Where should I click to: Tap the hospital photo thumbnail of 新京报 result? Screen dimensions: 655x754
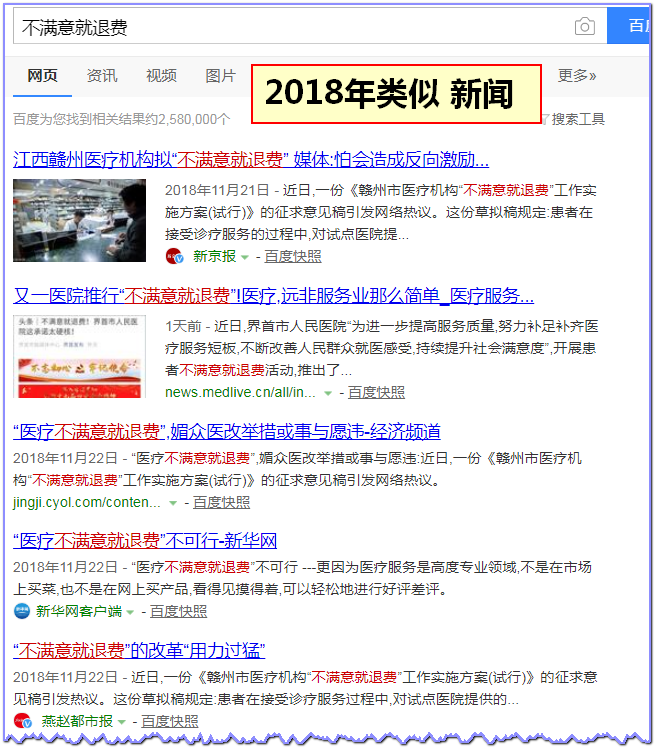(x=79, y=220)
